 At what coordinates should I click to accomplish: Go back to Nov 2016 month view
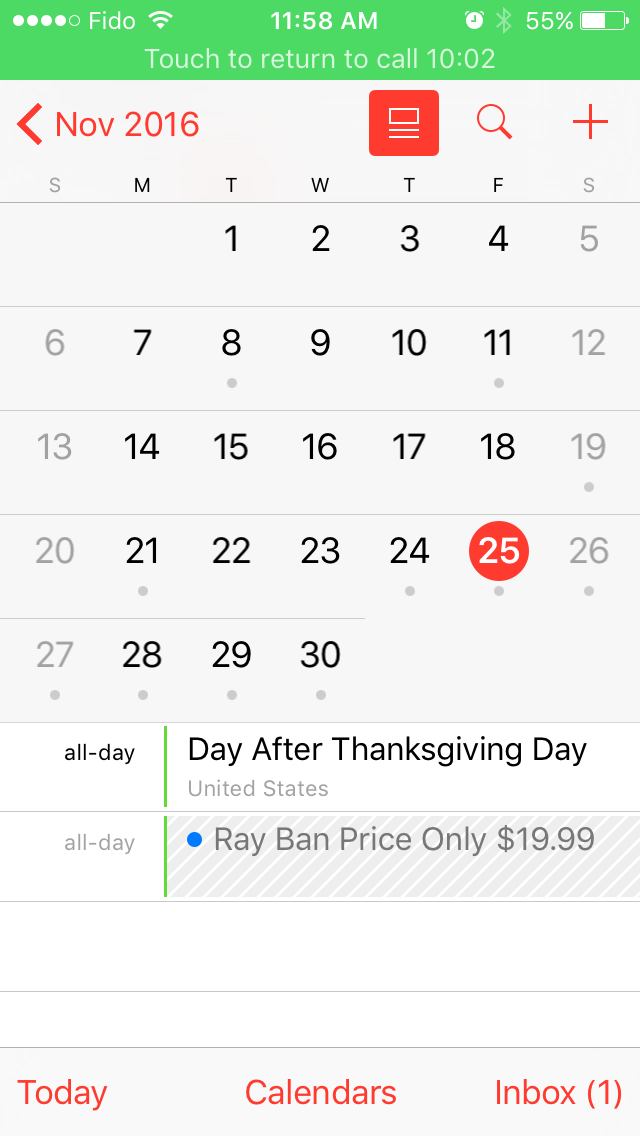pos(109,124)
